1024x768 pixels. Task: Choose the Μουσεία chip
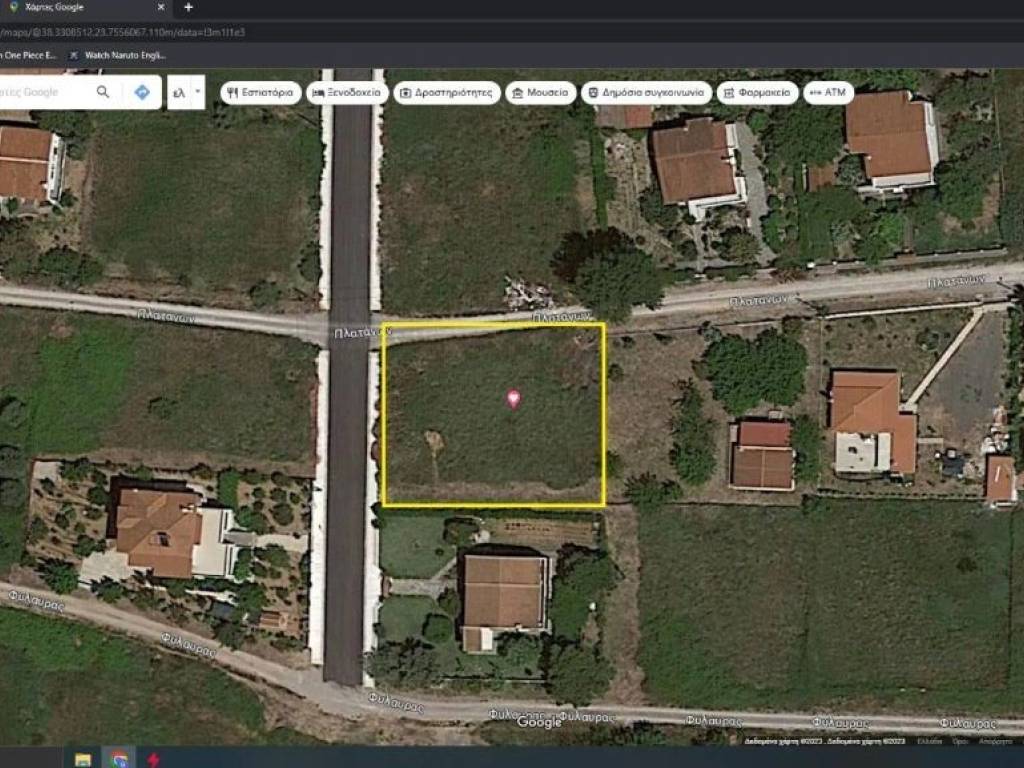click(x=540, y=93)
